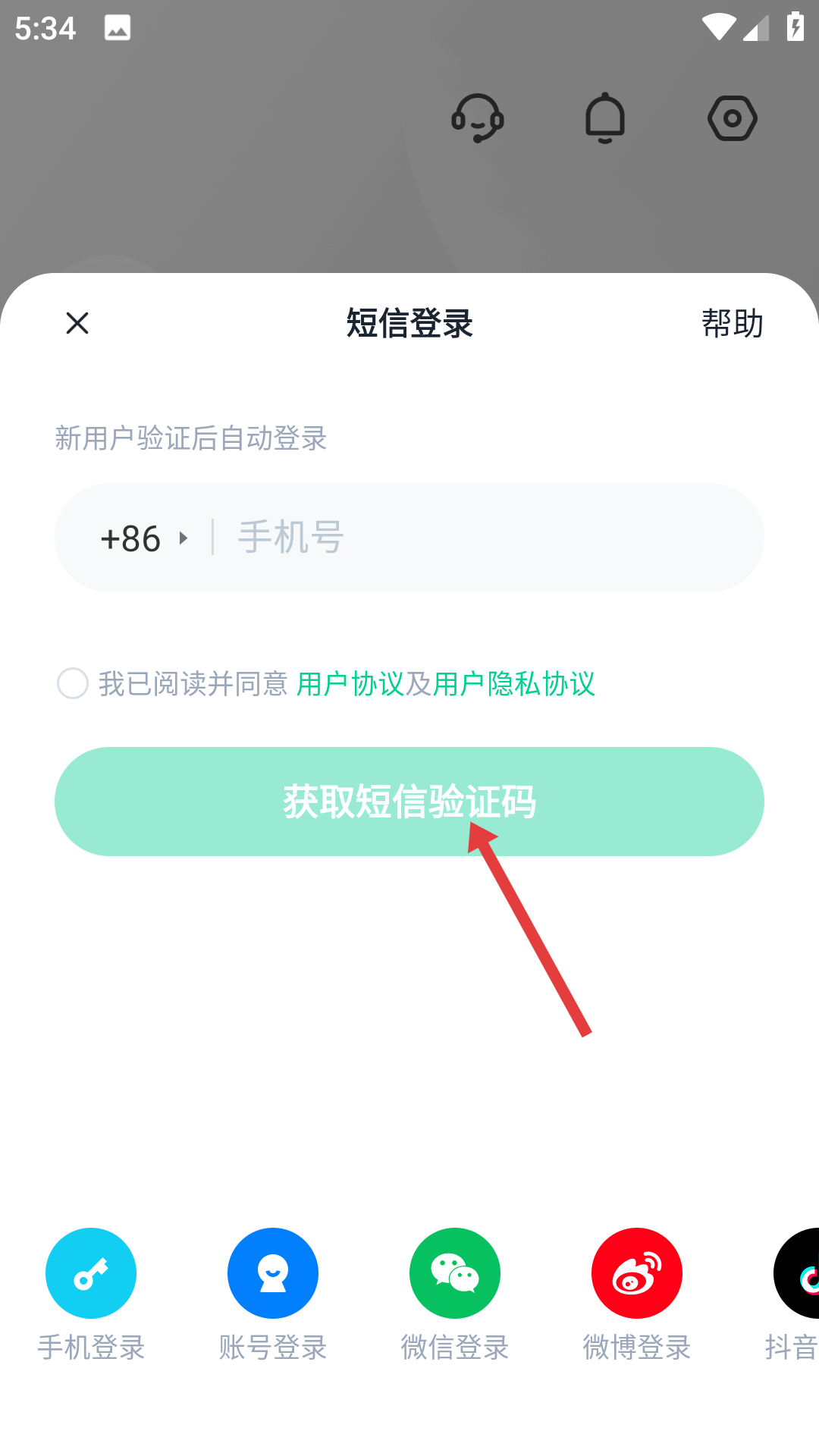Open the +86 country code picker
Image resolution: width=819 pixels, height=1456 pixels.
(144, 538)
